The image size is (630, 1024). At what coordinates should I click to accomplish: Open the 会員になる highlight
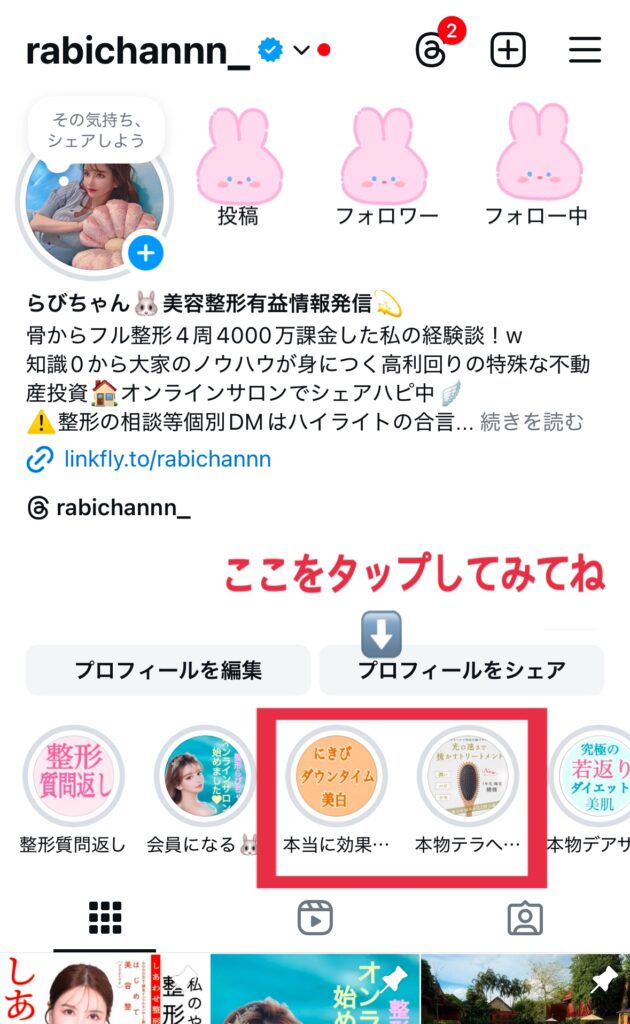click(204, 775)
